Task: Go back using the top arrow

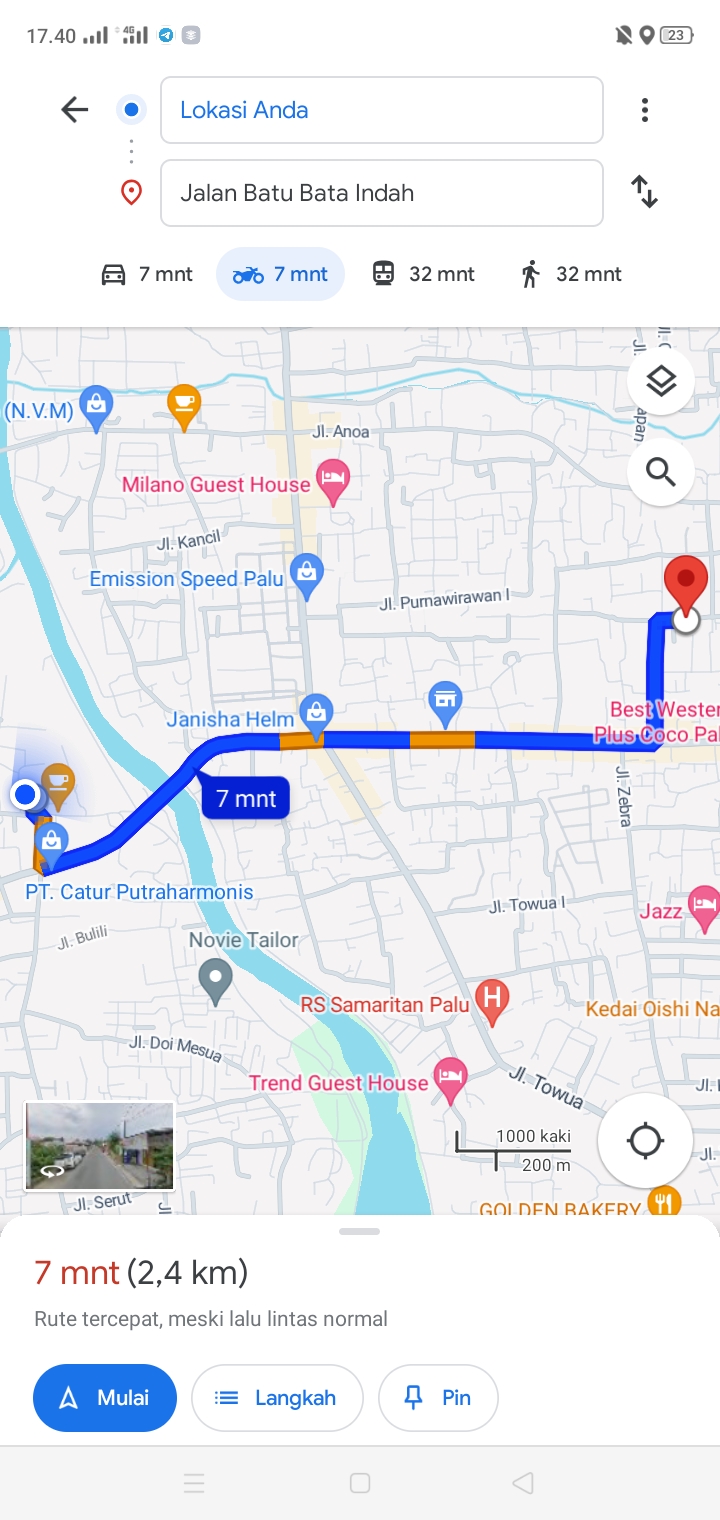Action: pos(75,110)
